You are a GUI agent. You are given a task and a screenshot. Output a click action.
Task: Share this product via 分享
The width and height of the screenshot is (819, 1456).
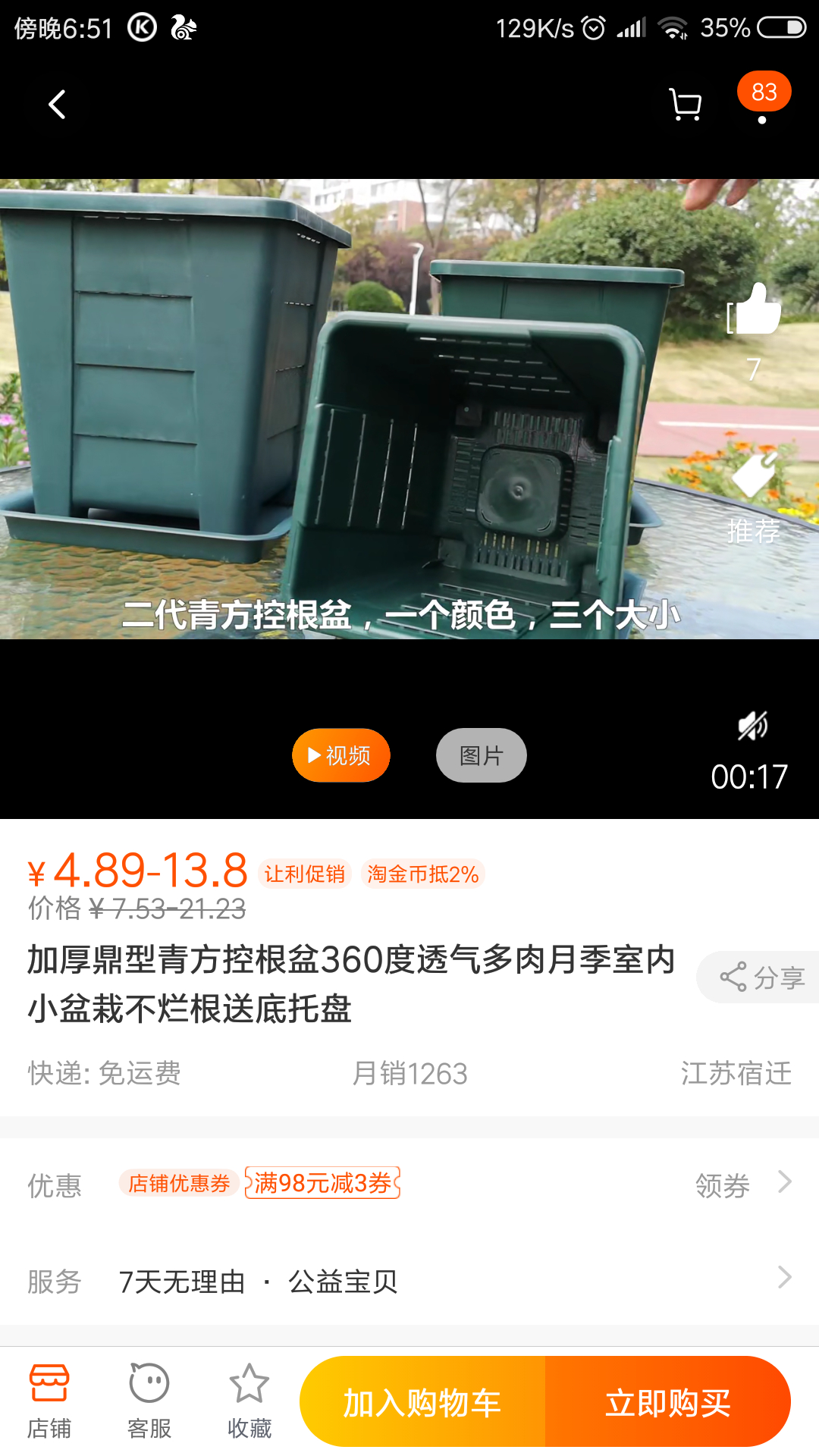(761, 977)
